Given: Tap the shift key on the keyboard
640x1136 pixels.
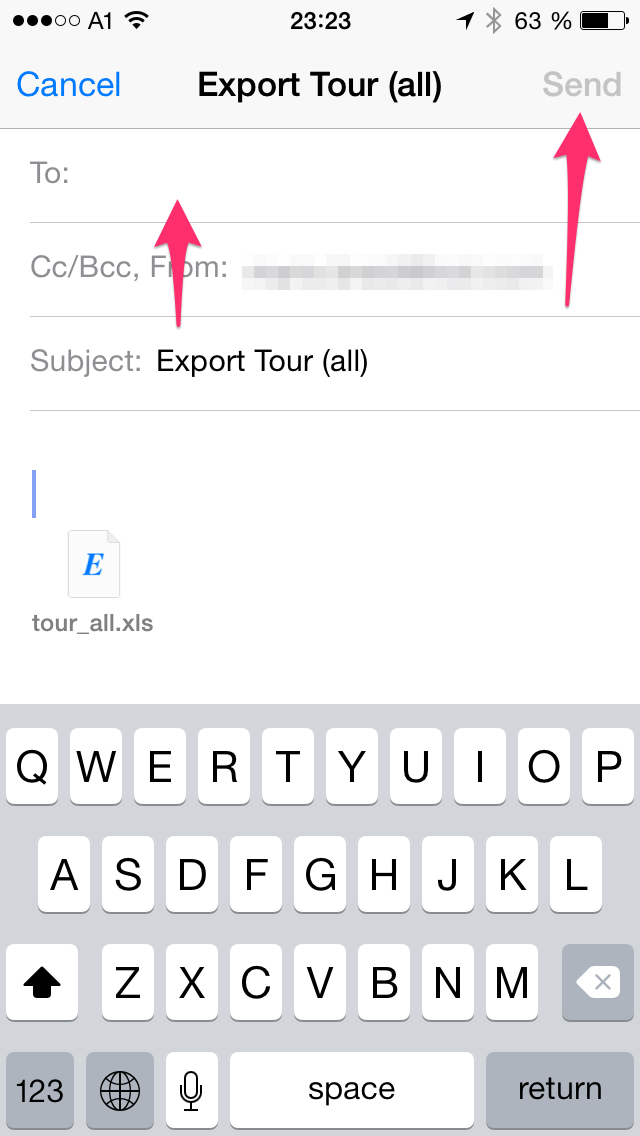Looking at the screenshot, I should coord(41,985).
